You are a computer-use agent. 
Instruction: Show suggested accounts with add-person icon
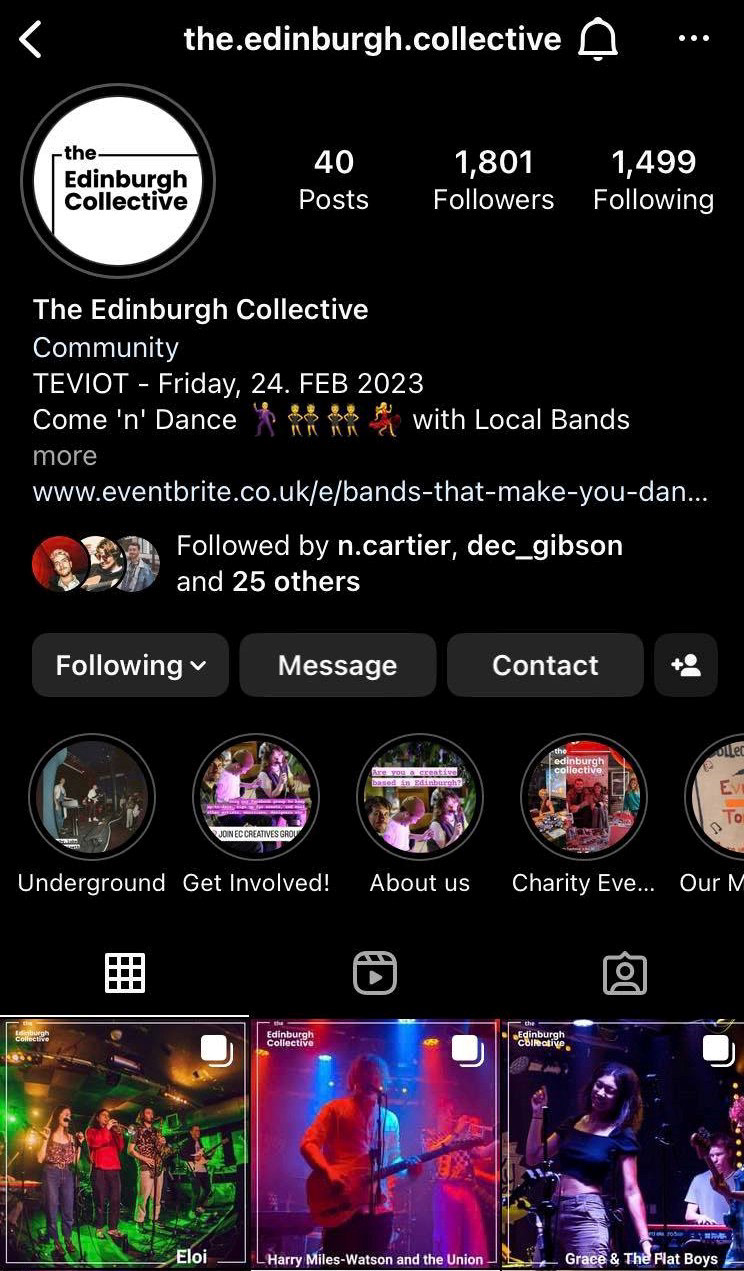686,665
